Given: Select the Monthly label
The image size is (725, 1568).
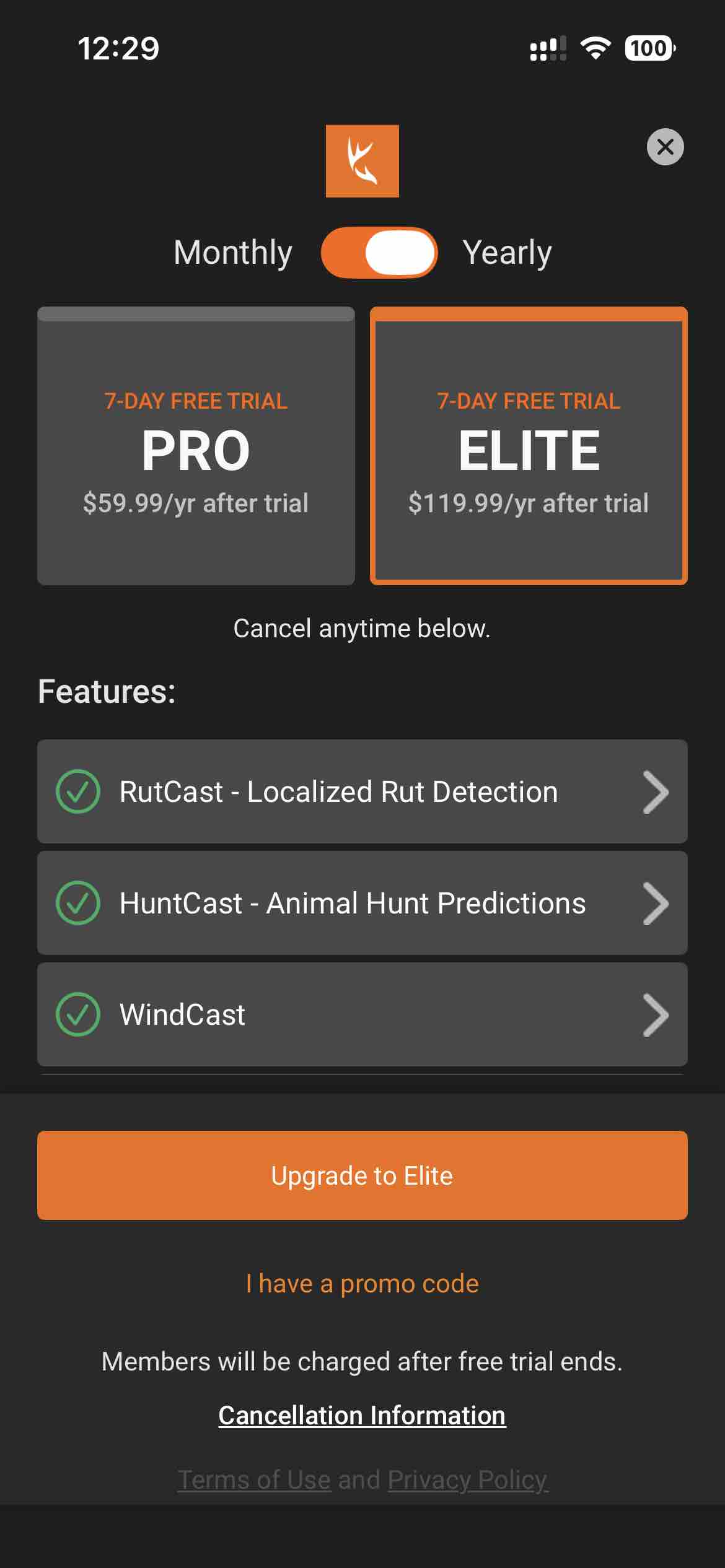Looking at the screenshot, I should point(232,251).
